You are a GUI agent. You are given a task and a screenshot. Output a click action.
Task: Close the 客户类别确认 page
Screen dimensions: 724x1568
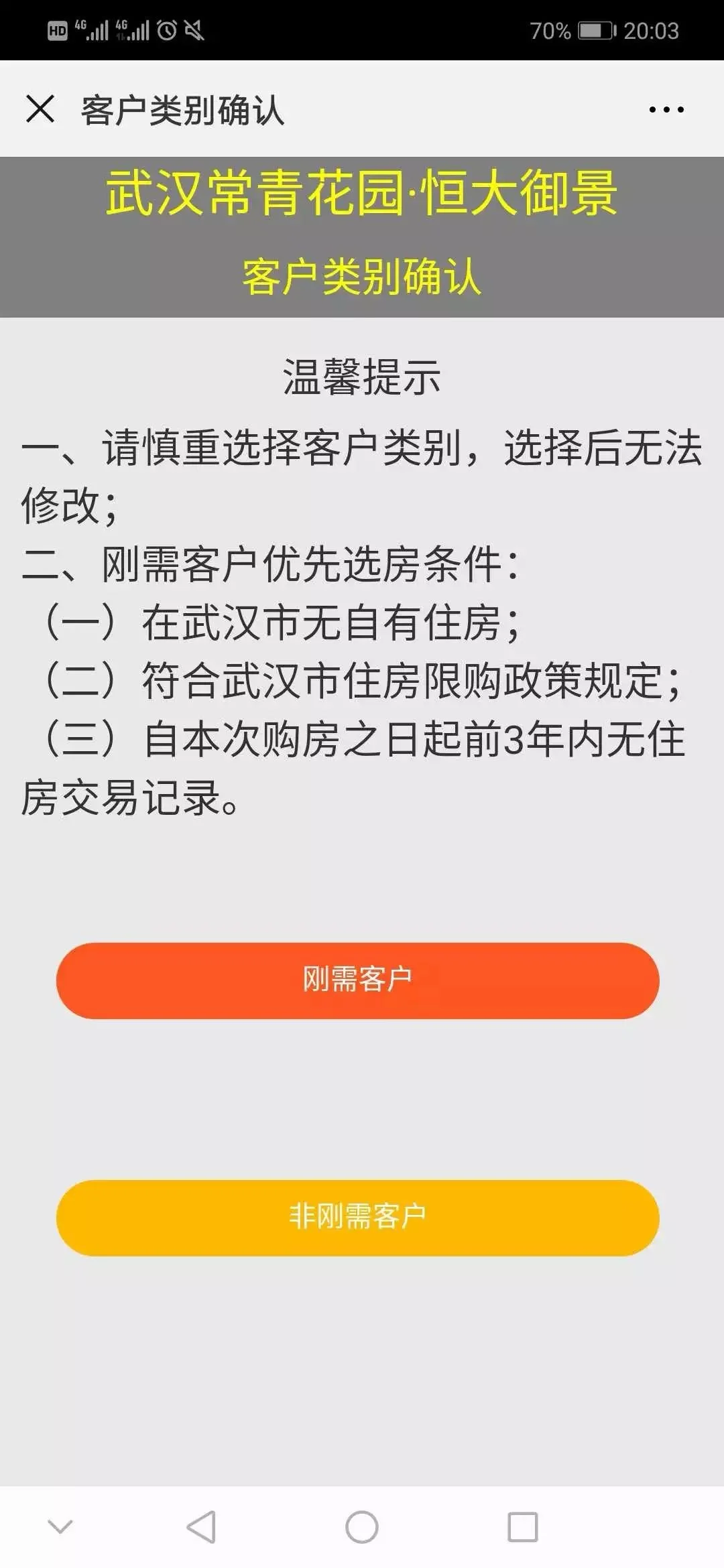40,109
